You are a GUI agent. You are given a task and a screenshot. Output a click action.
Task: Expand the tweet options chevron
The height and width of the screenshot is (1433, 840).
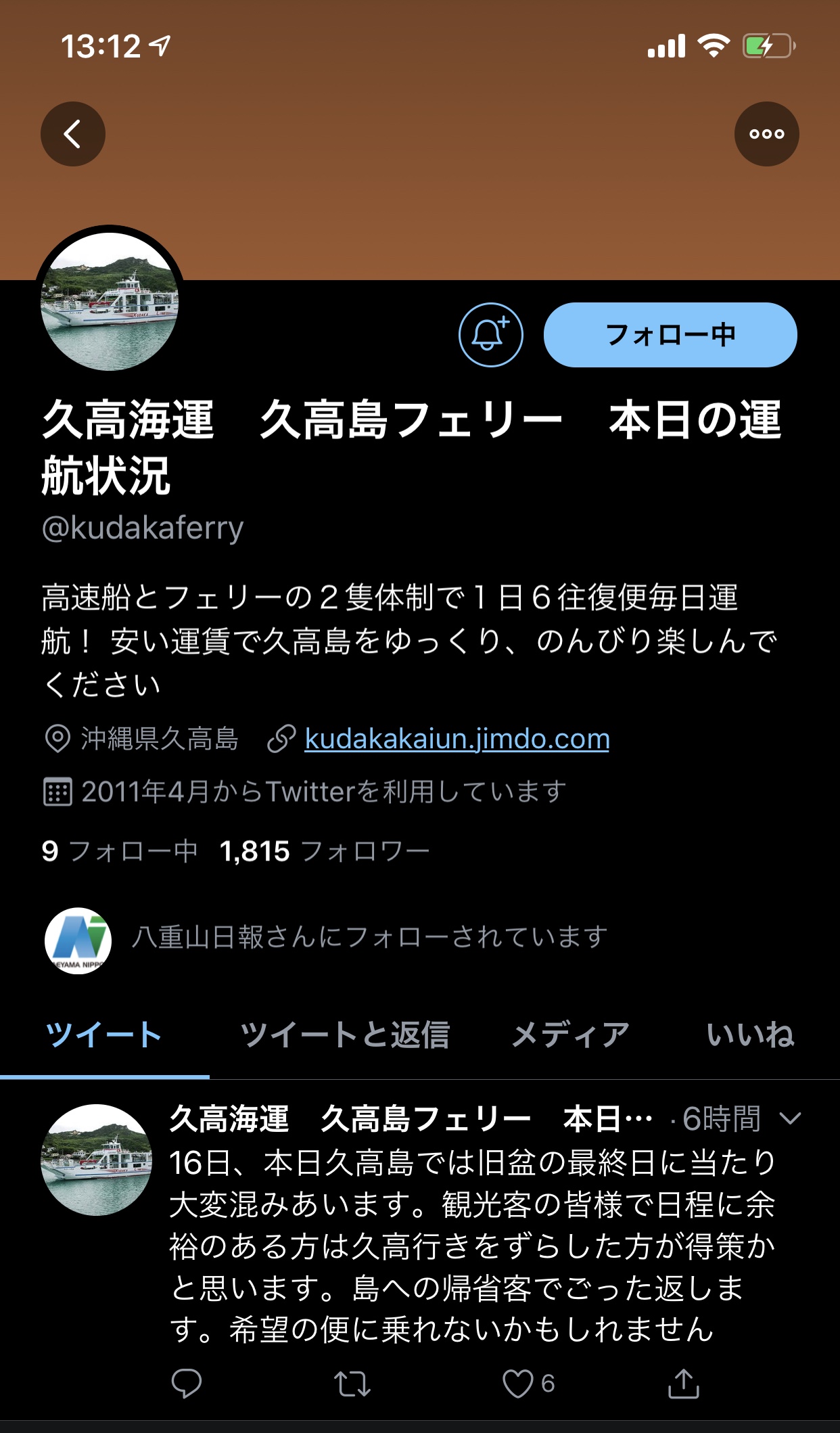[x=790, y=1118]
